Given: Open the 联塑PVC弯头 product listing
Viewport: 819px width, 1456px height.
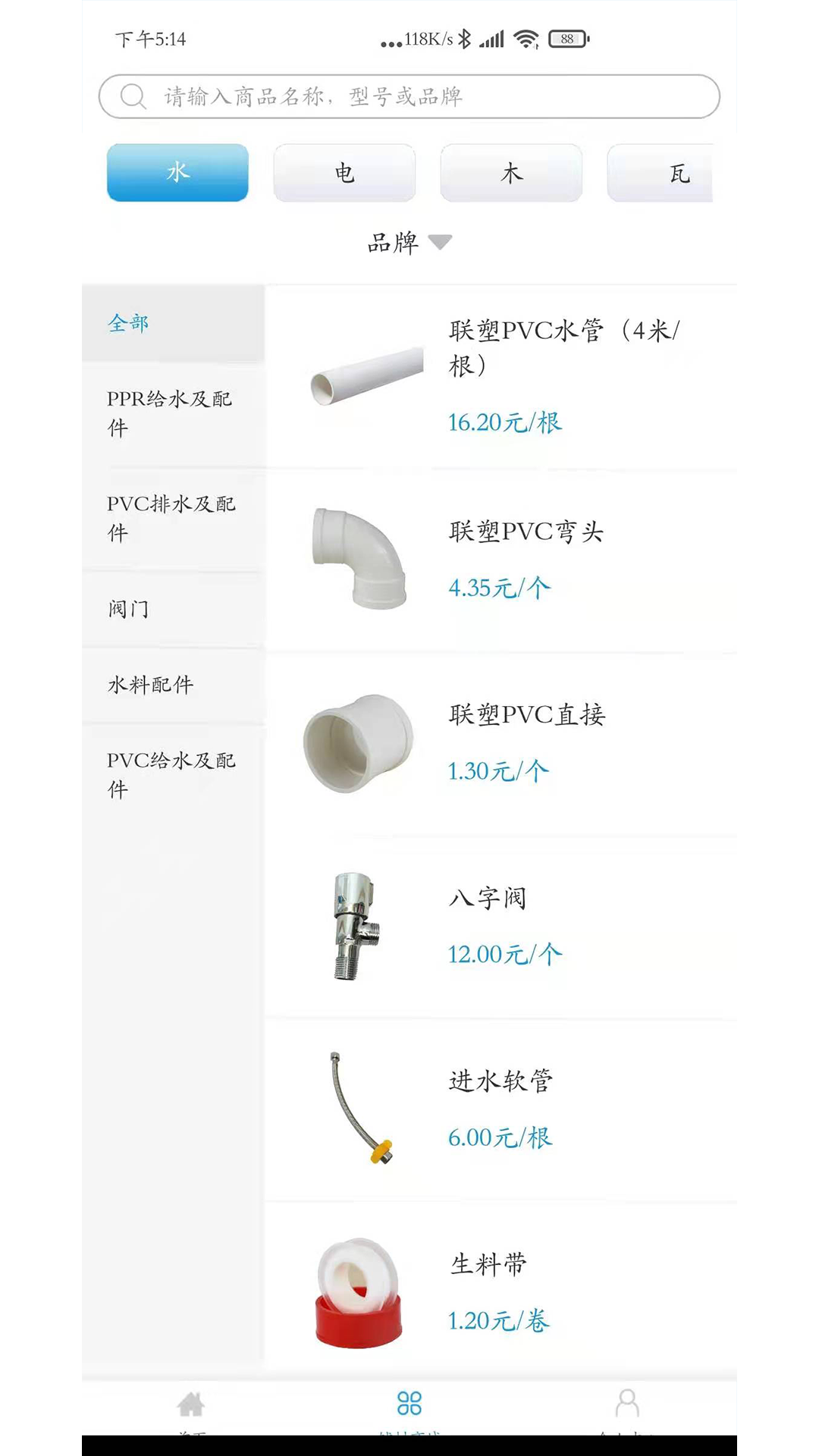Looking at the screenshot, I should coord(527,532).
